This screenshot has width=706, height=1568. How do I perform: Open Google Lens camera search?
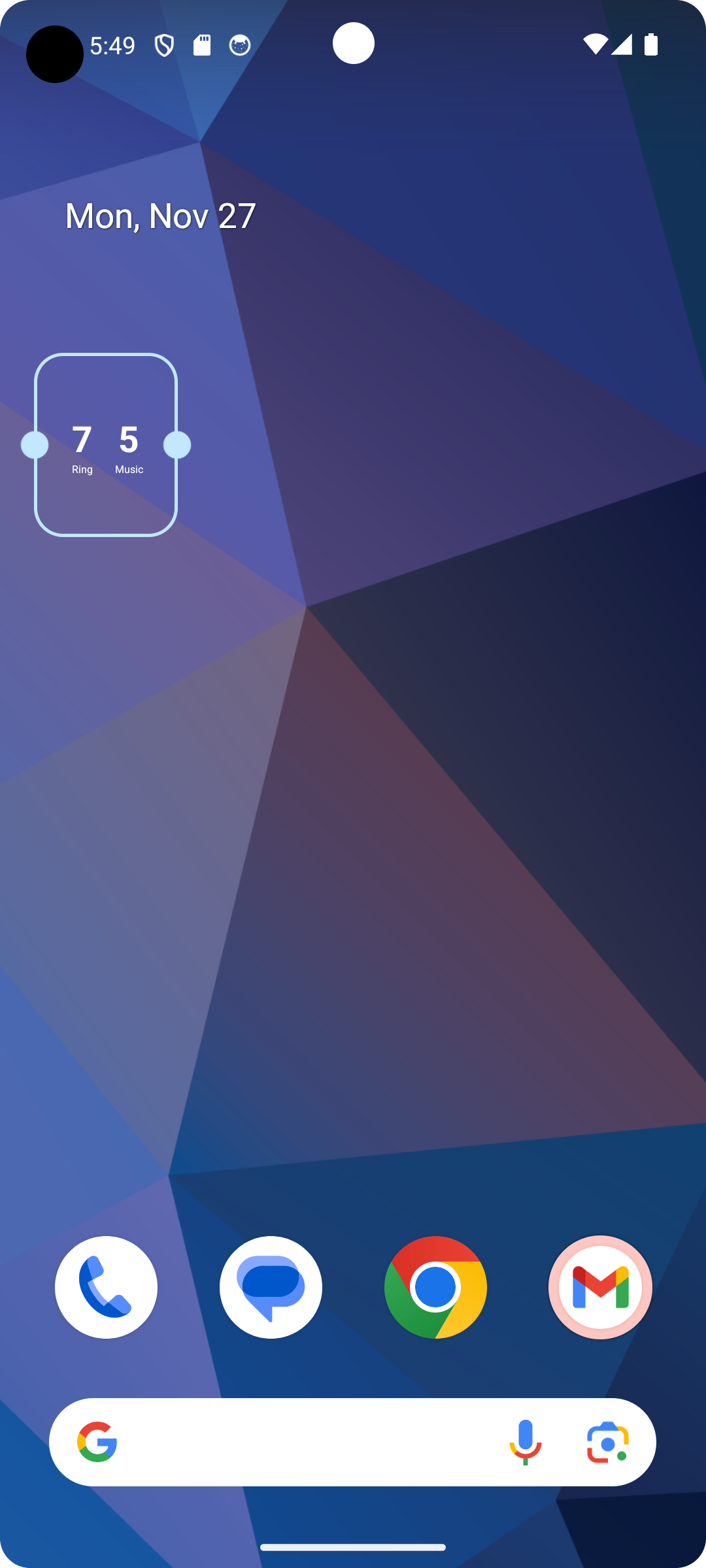(x=607, y=1442)
